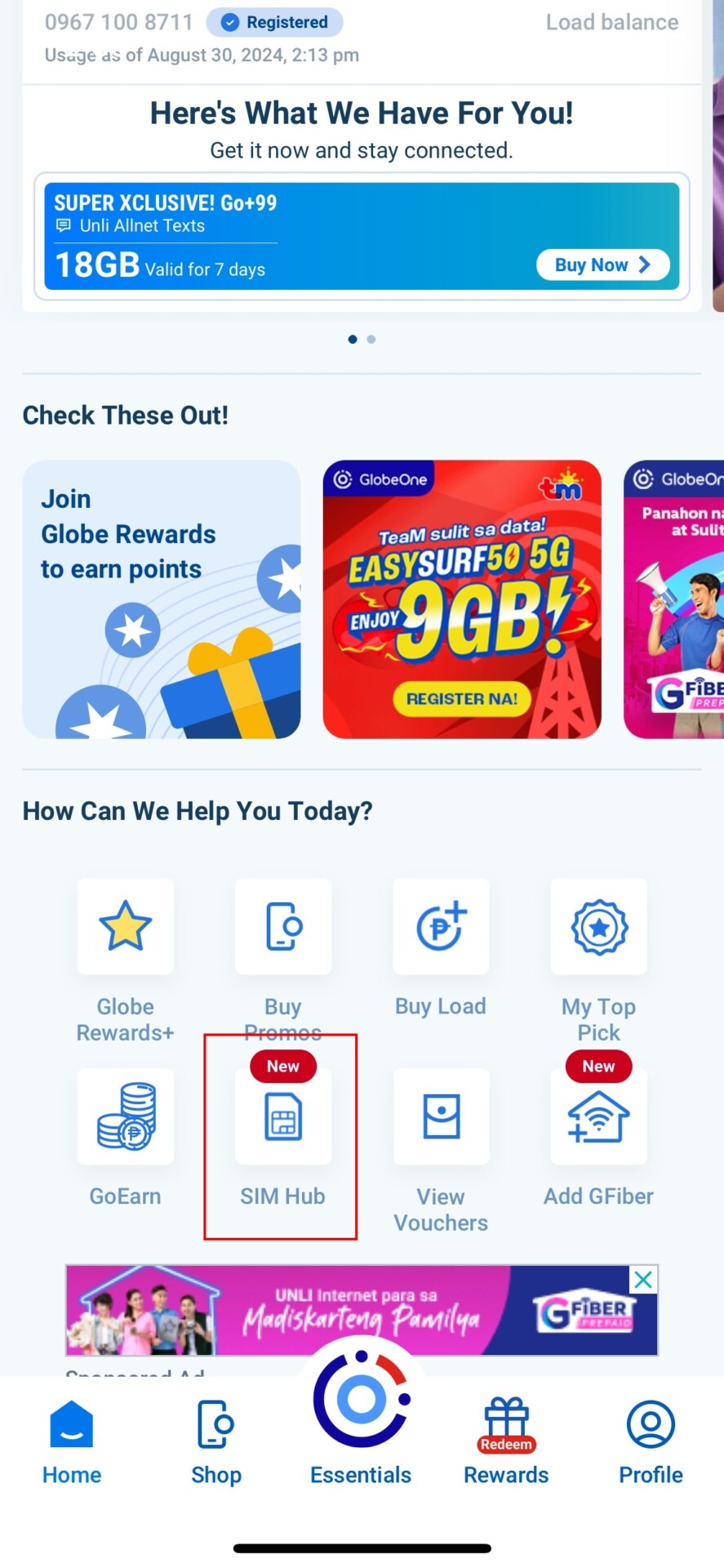Open Globe Rewards+ shortcut
The image size is (724, 1568).
click(126, 927)
